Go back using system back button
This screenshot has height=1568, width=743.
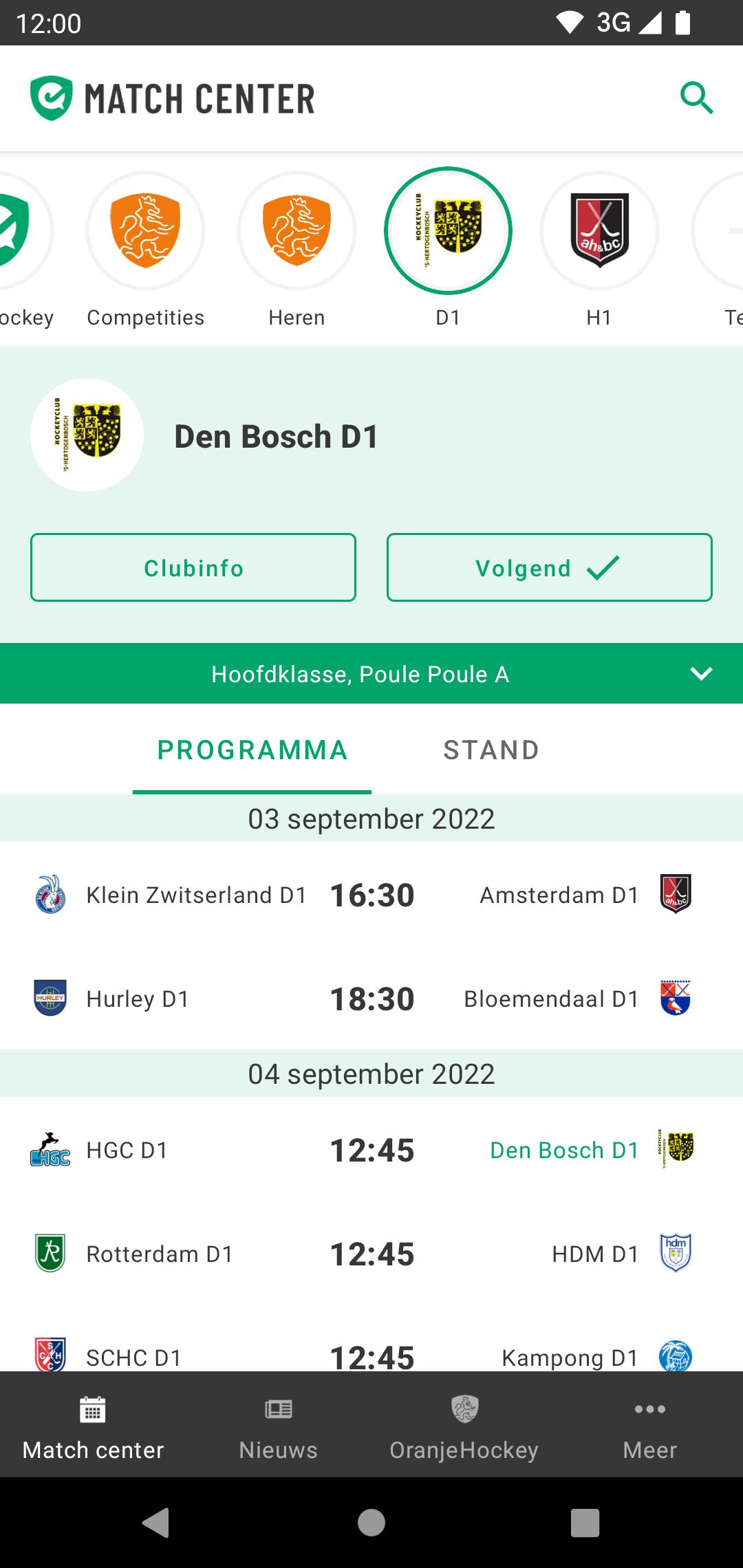(x=156, y=1523)
